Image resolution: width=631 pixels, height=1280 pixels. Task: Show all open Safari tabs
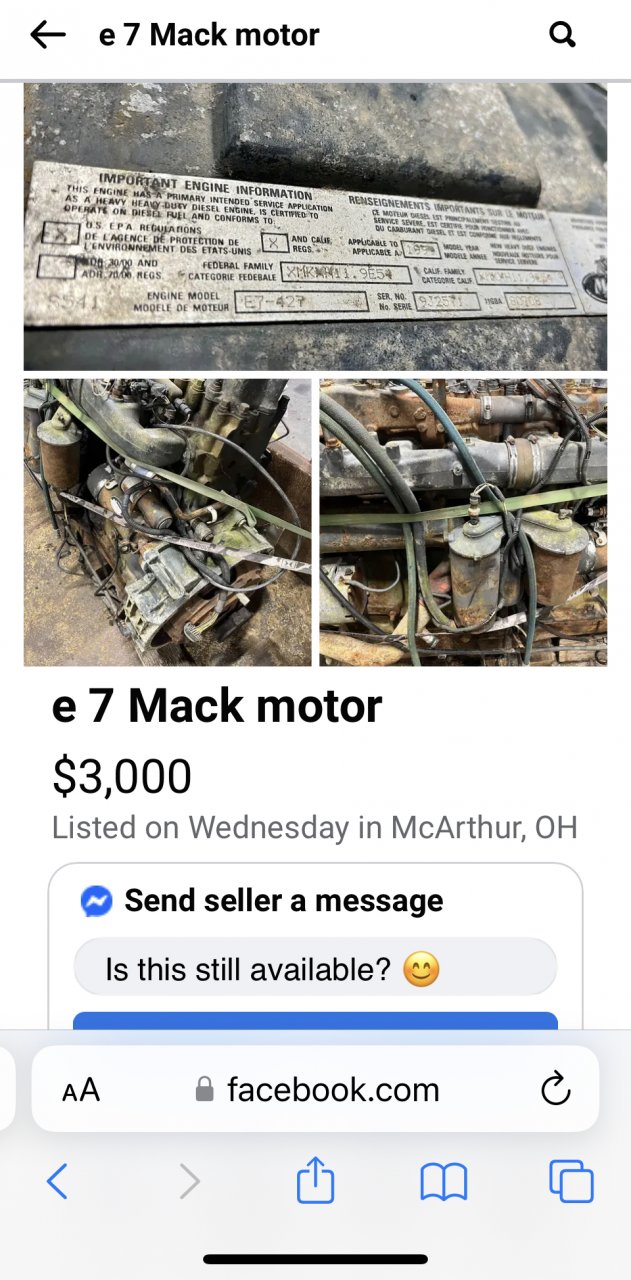(571, 1182)
